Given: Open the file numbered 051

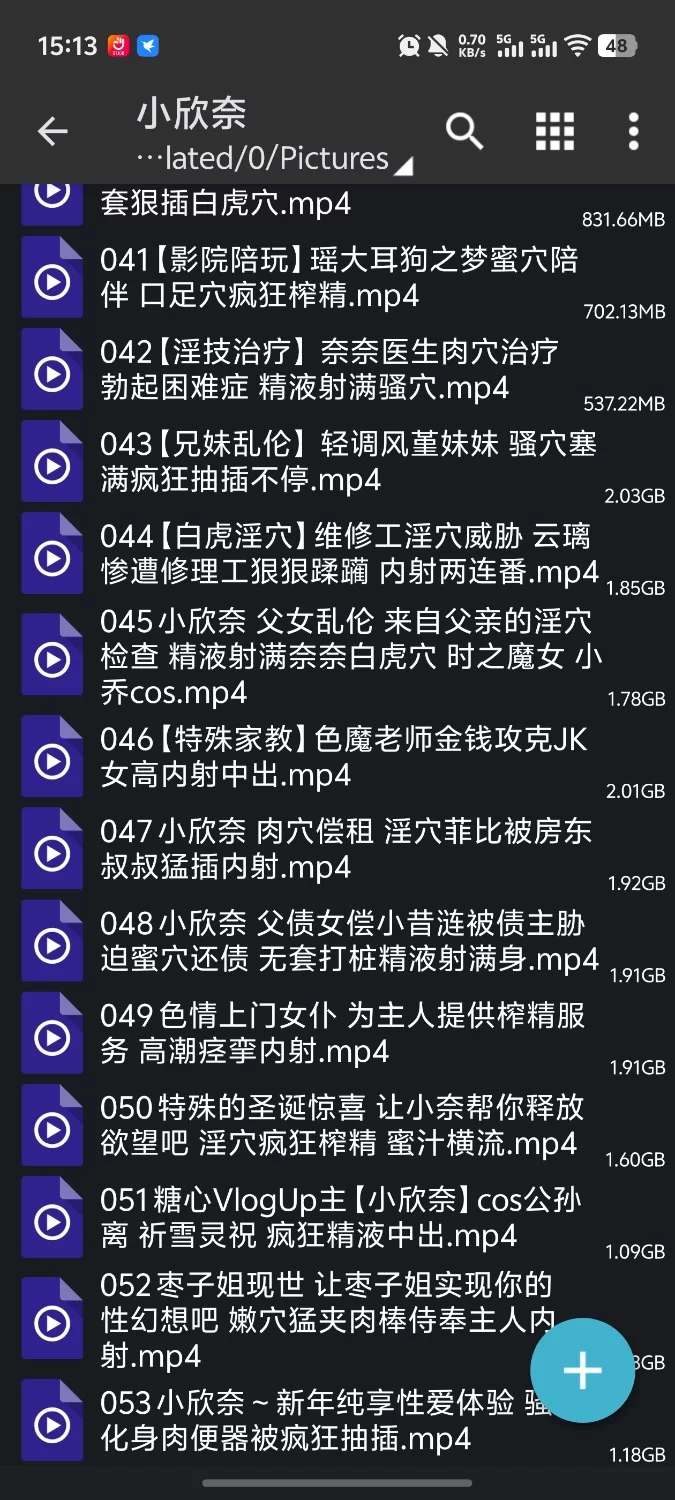Looking at the screenshot, I should click(x=340, y=1217).
